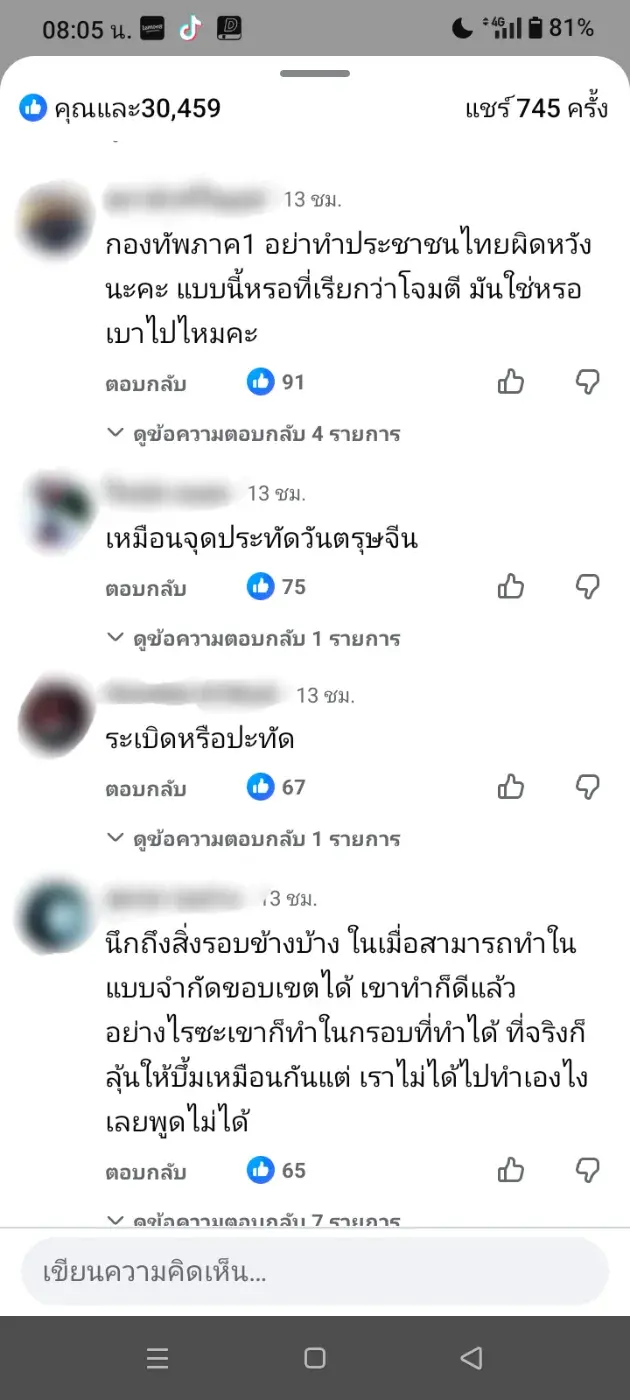Expand 1 reply under ระเบิดหรือปะทัด comment
The height and width of the screenshot is (1400, 630).
(x=255, y=839)
